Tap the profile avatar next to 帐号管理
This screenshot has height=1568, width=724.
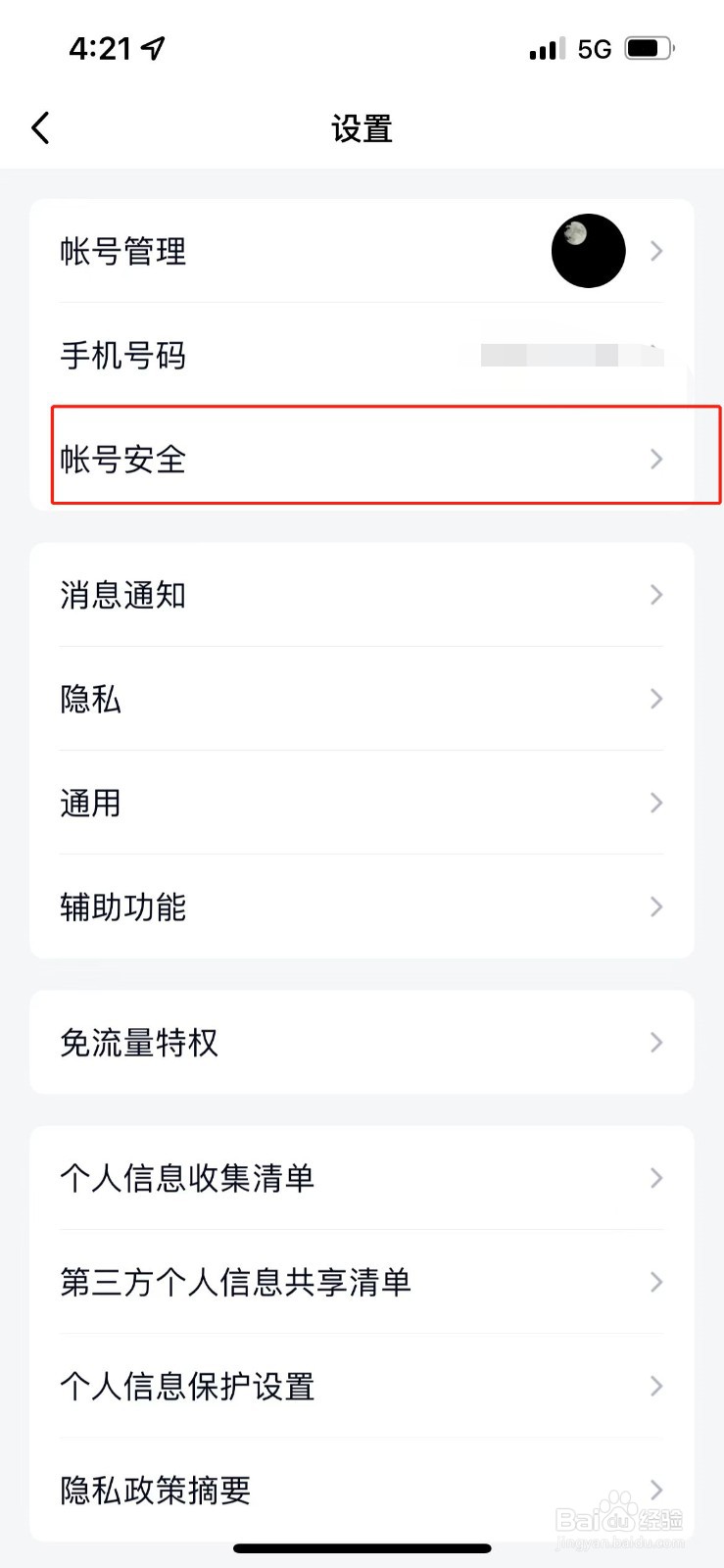(588, 251)
